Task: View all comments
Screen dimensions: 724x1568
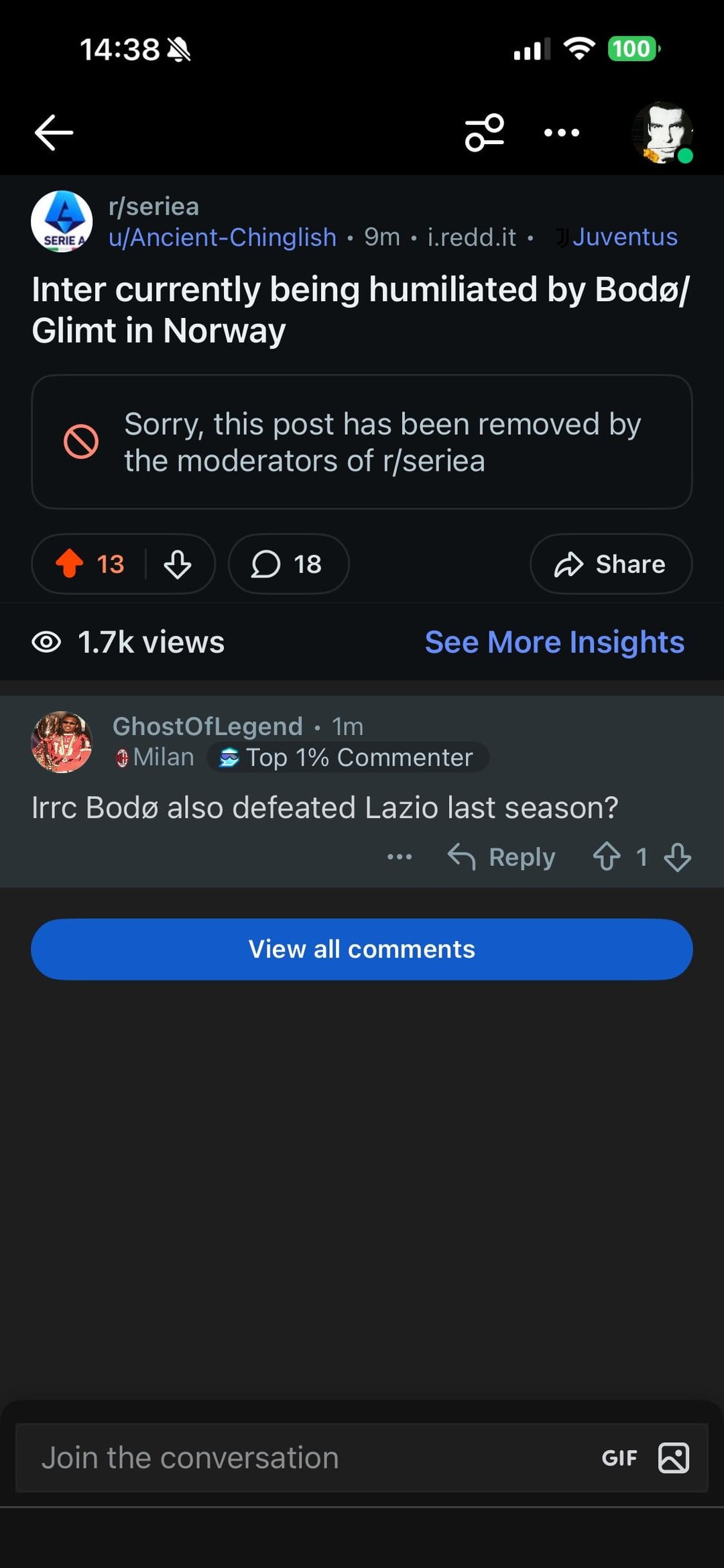Action: [x=362, y=949]
